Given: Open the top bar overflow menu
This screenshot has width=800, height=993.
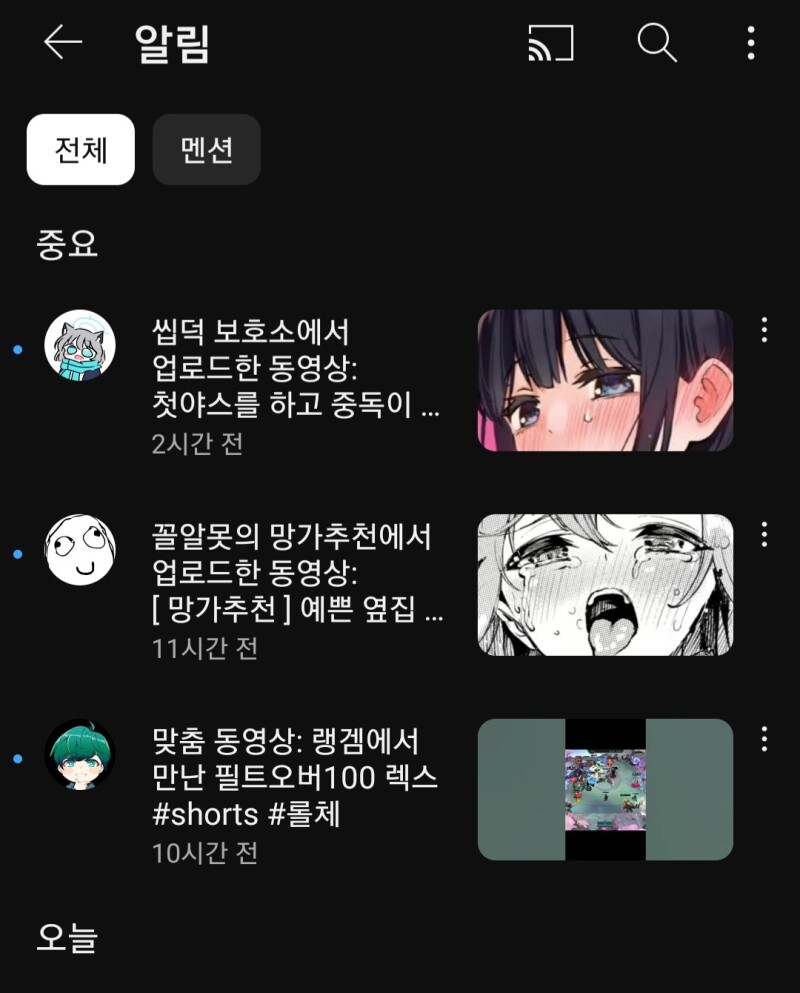Looking at the screenshot, I should pyautogui.click(x=751, y=43).
